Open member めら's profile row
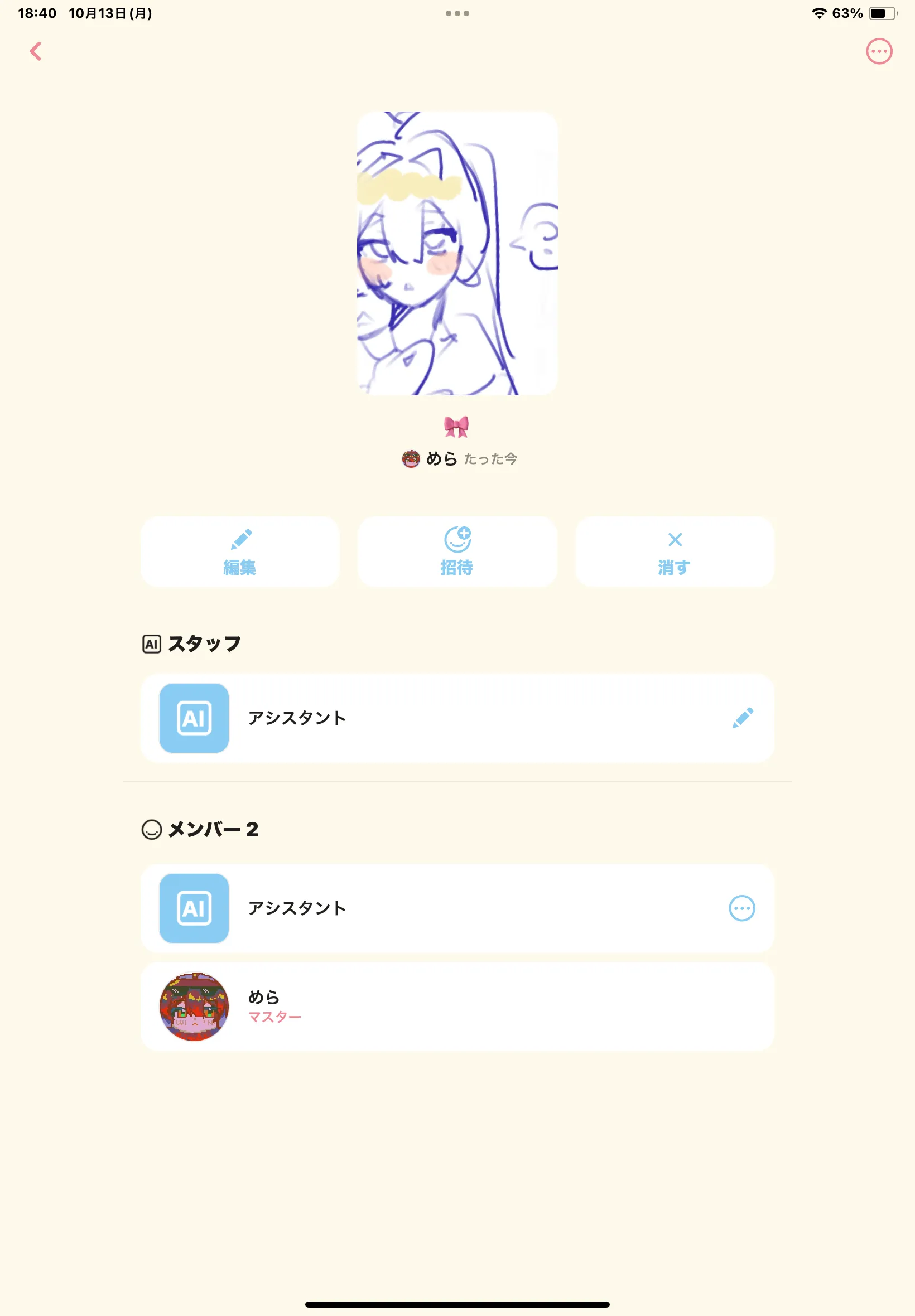This screenshot has height=1316, width=915. point(457,1007)
